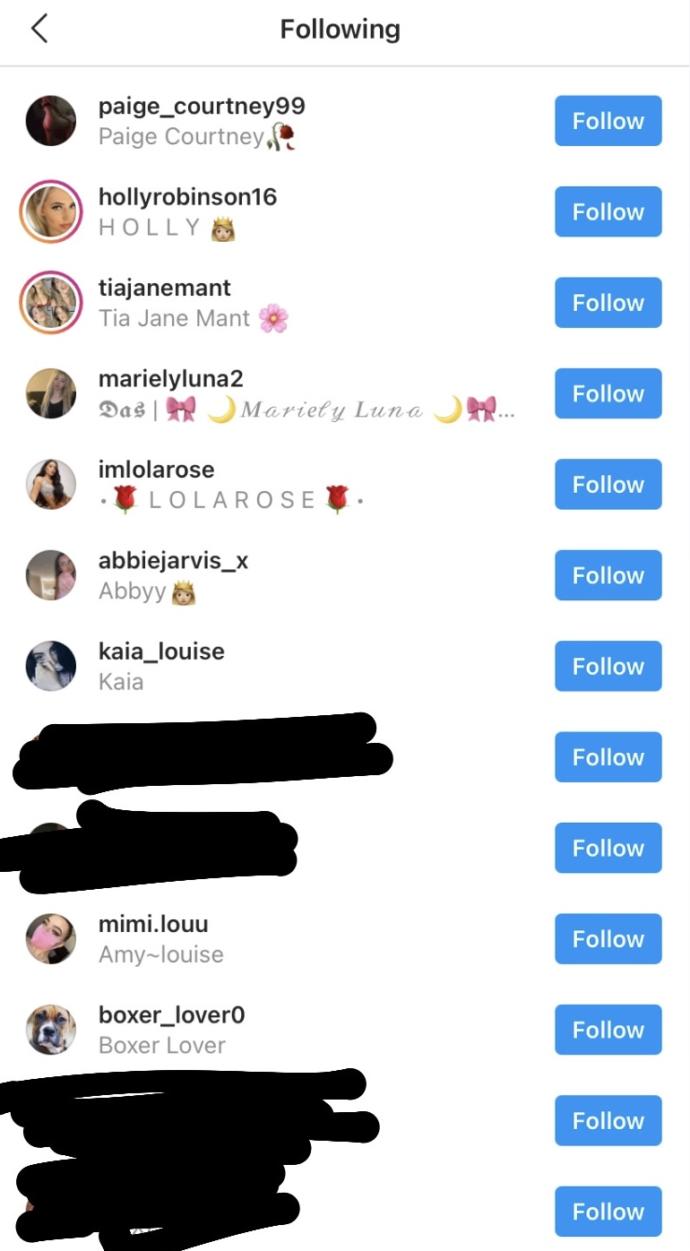
Task: Follow paige_courtney99
Action: pyautogui.click(x=608, y=121)
